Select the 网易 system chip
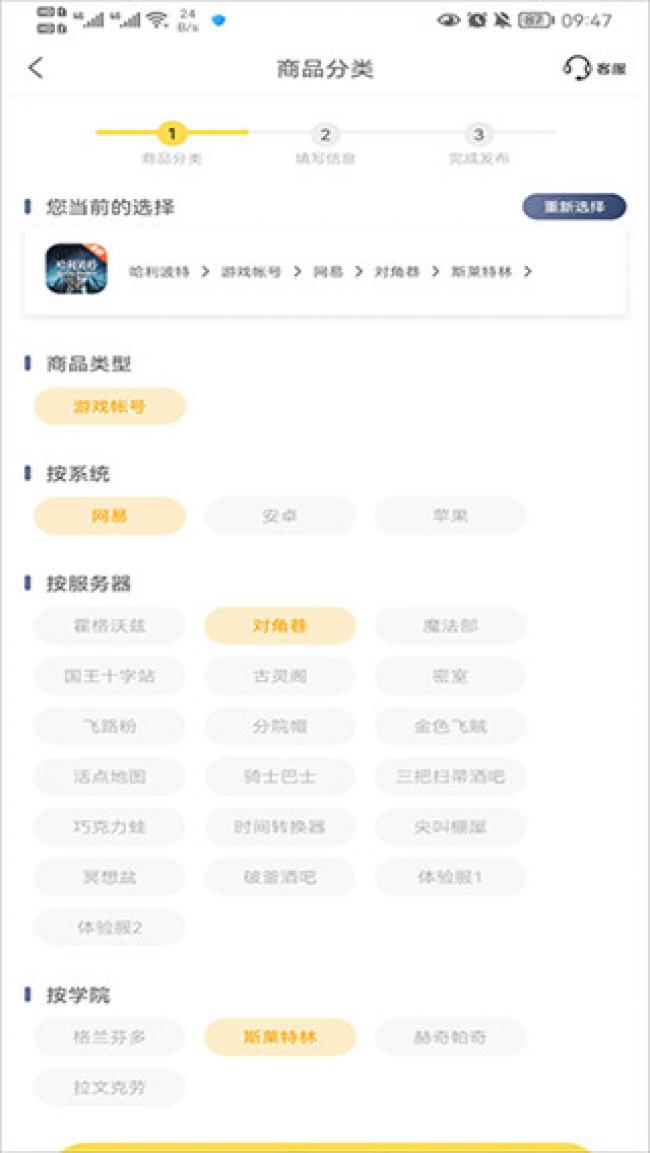Screen dimensions: 650x1153 [x=110, y=516]
